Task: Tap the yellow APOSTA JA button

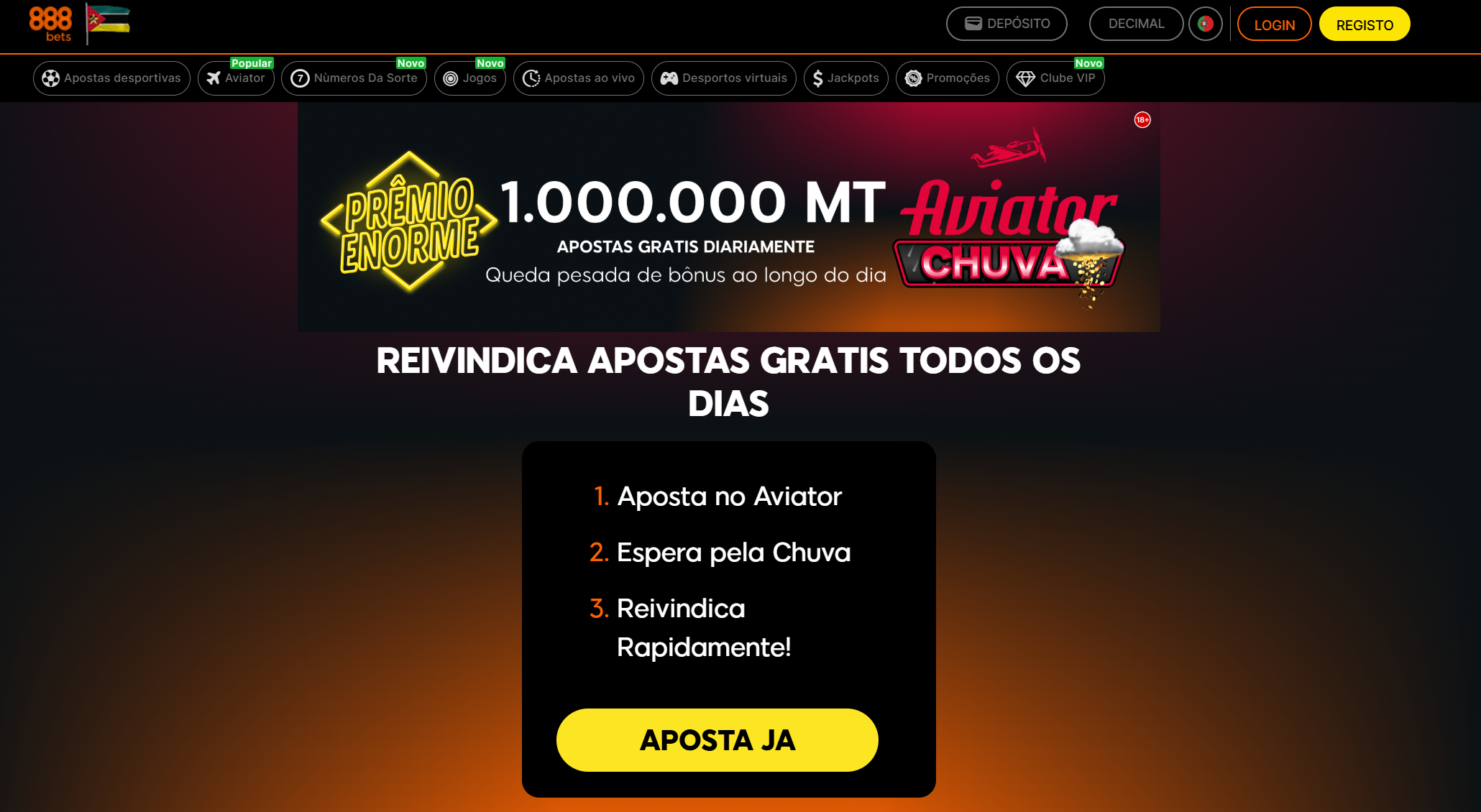Action: point(717,740)
